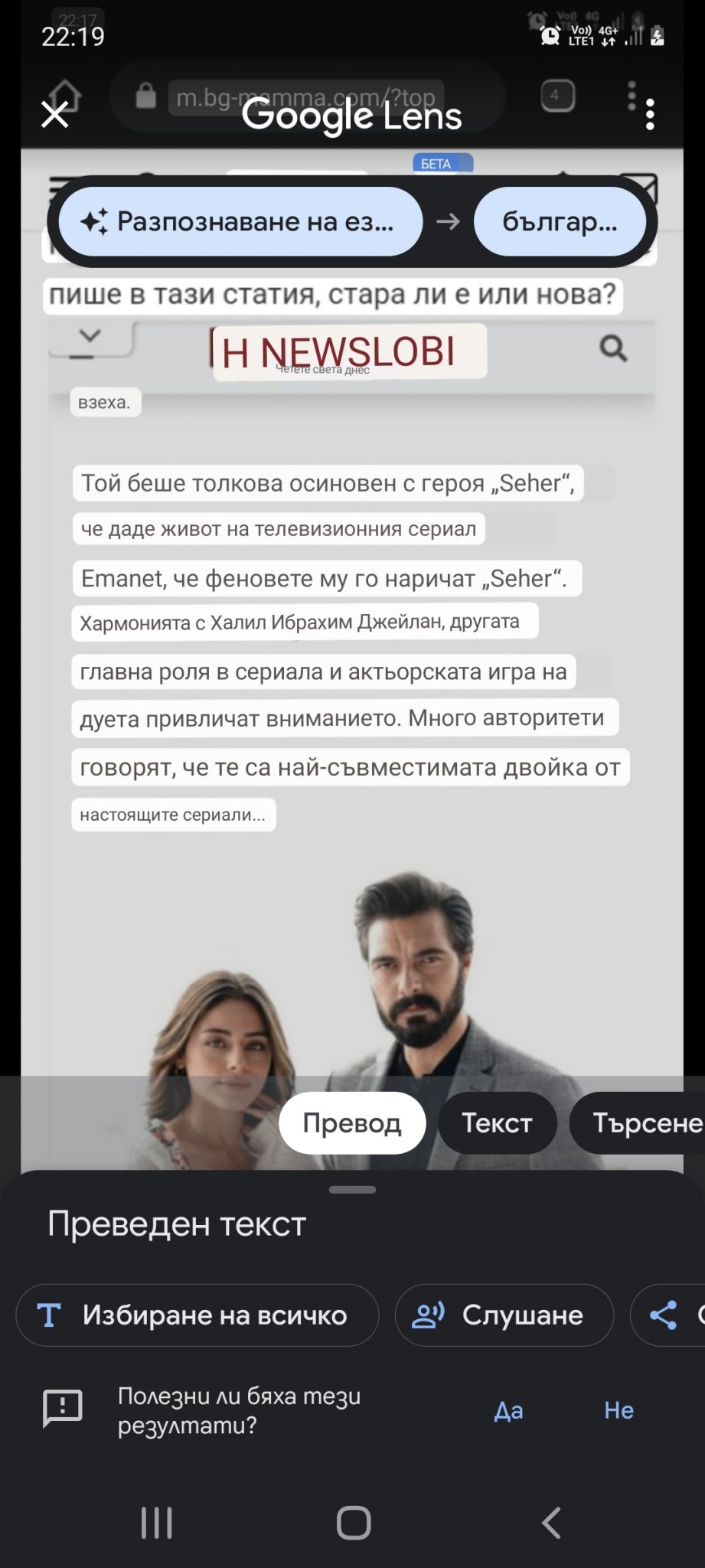Listen to the translation via Слушане
705x1568 pixels.
(504, 1315)
